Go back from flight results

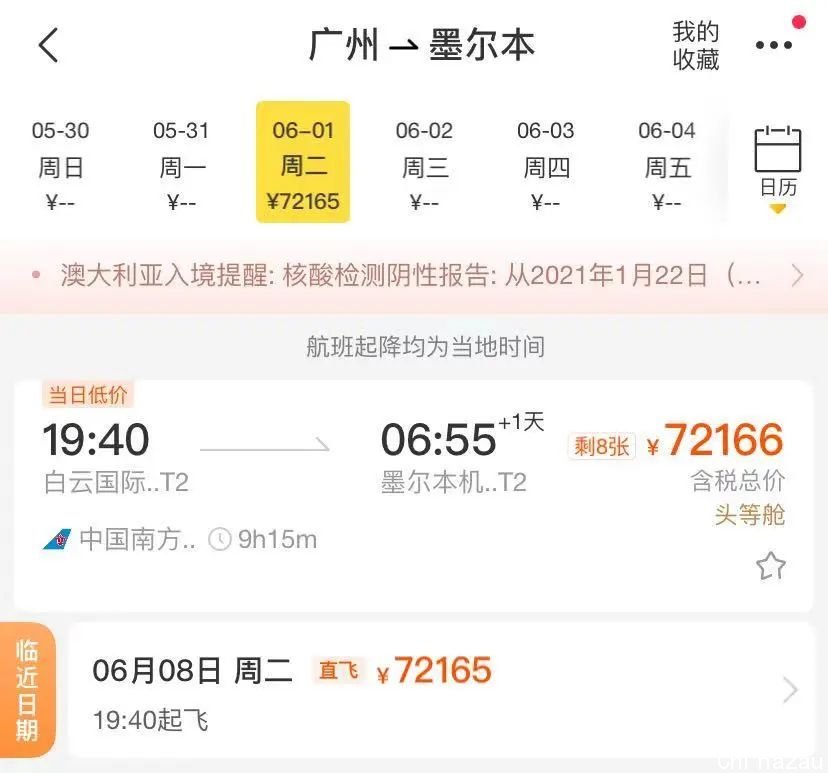[48, 46]
